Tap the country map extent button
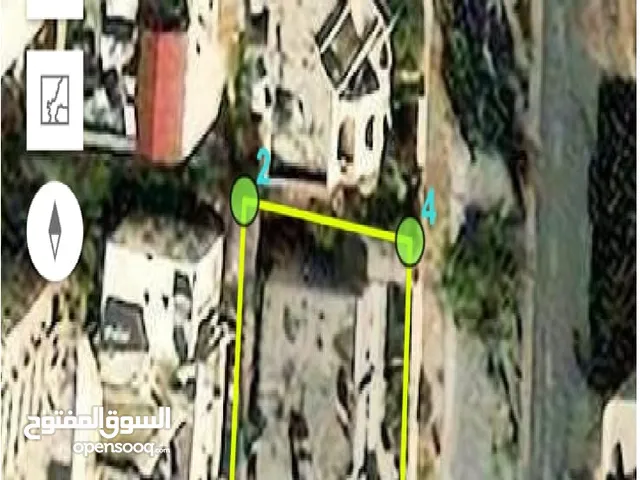This screenshot has height=480, width=640. point(54,100)
